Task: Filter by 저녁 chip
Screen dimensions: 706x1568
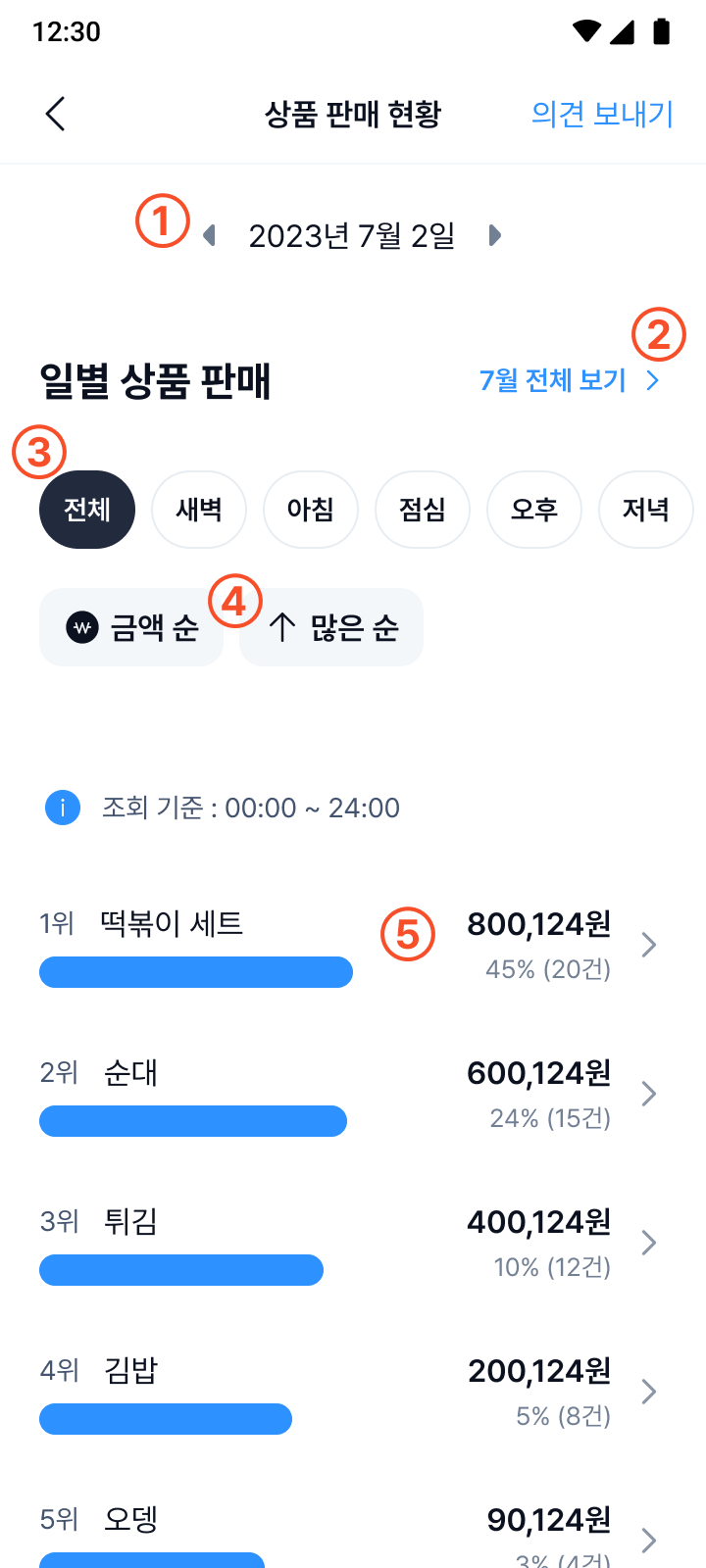Action: pos(646,510)
